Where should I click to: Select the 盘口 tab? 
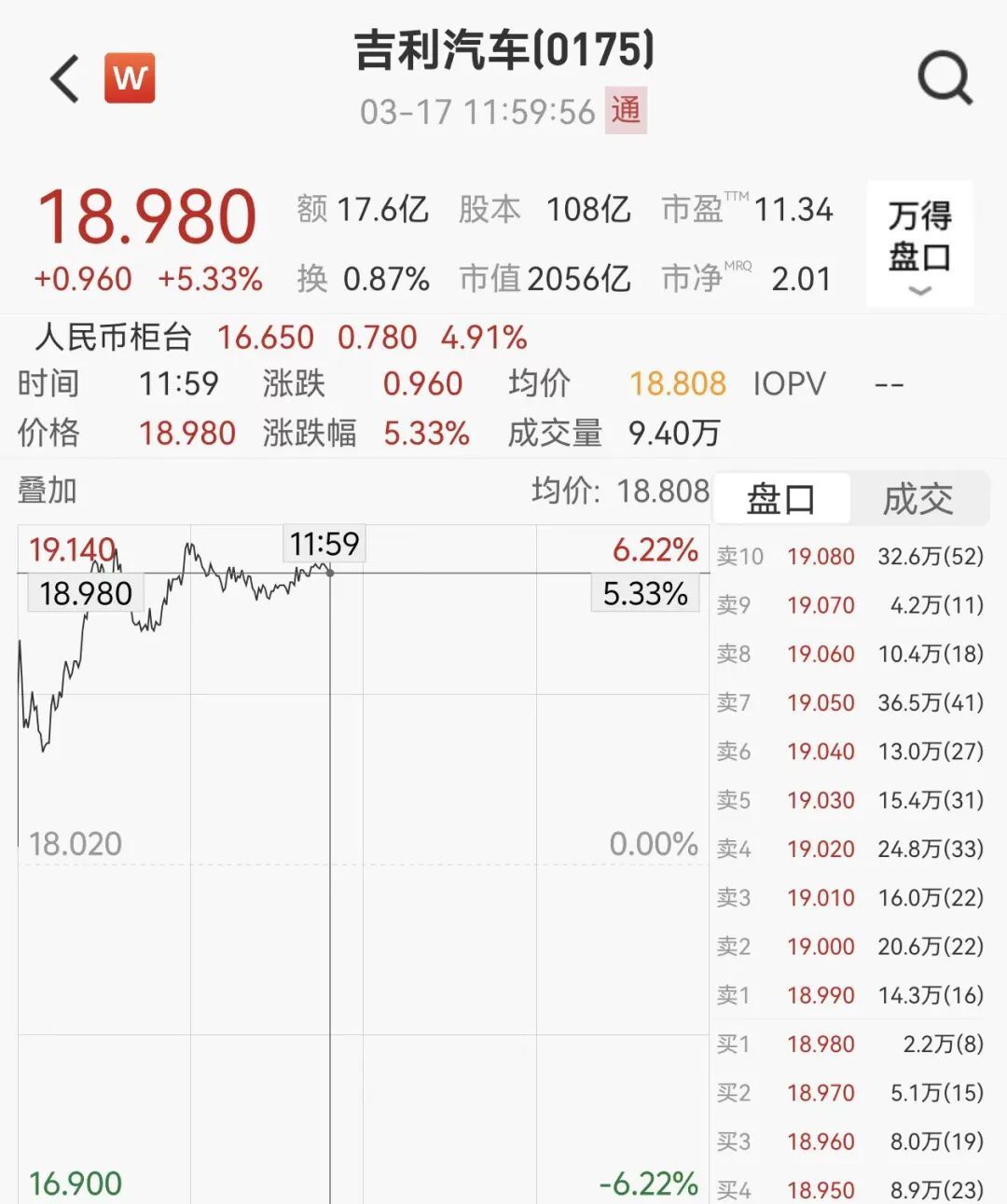[x=781, y=500]
